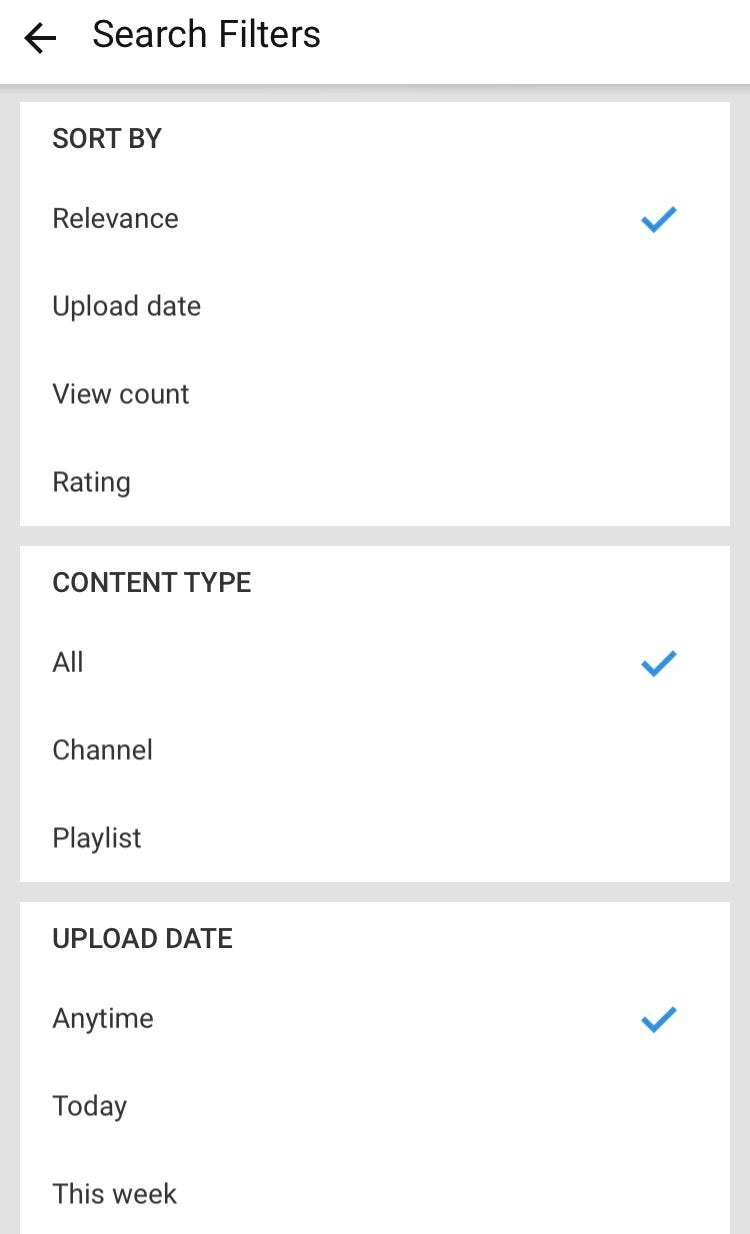Select Relevance sort option
Image resolution: width=750 pixels, height=1234 pixels.
pyautogui.click(x=375, y=219)
